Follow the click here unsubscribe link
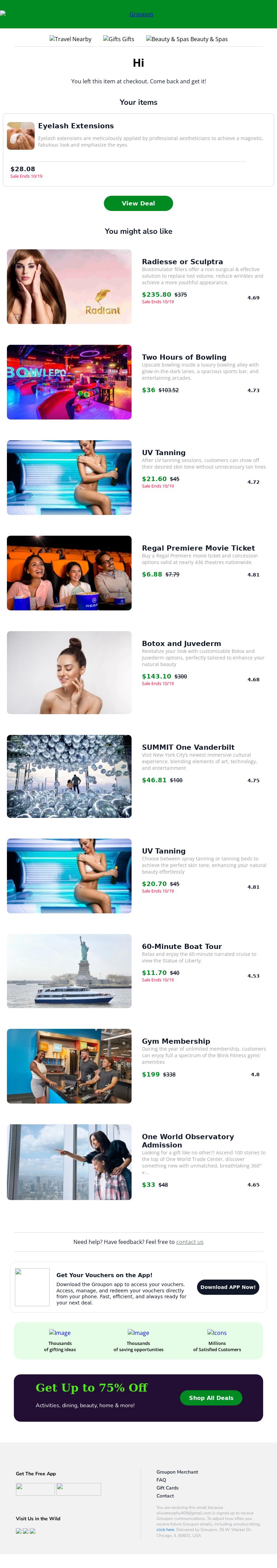Image resolution: width=277 pixels, height=1568 pixels. (x=165, y=1530)
